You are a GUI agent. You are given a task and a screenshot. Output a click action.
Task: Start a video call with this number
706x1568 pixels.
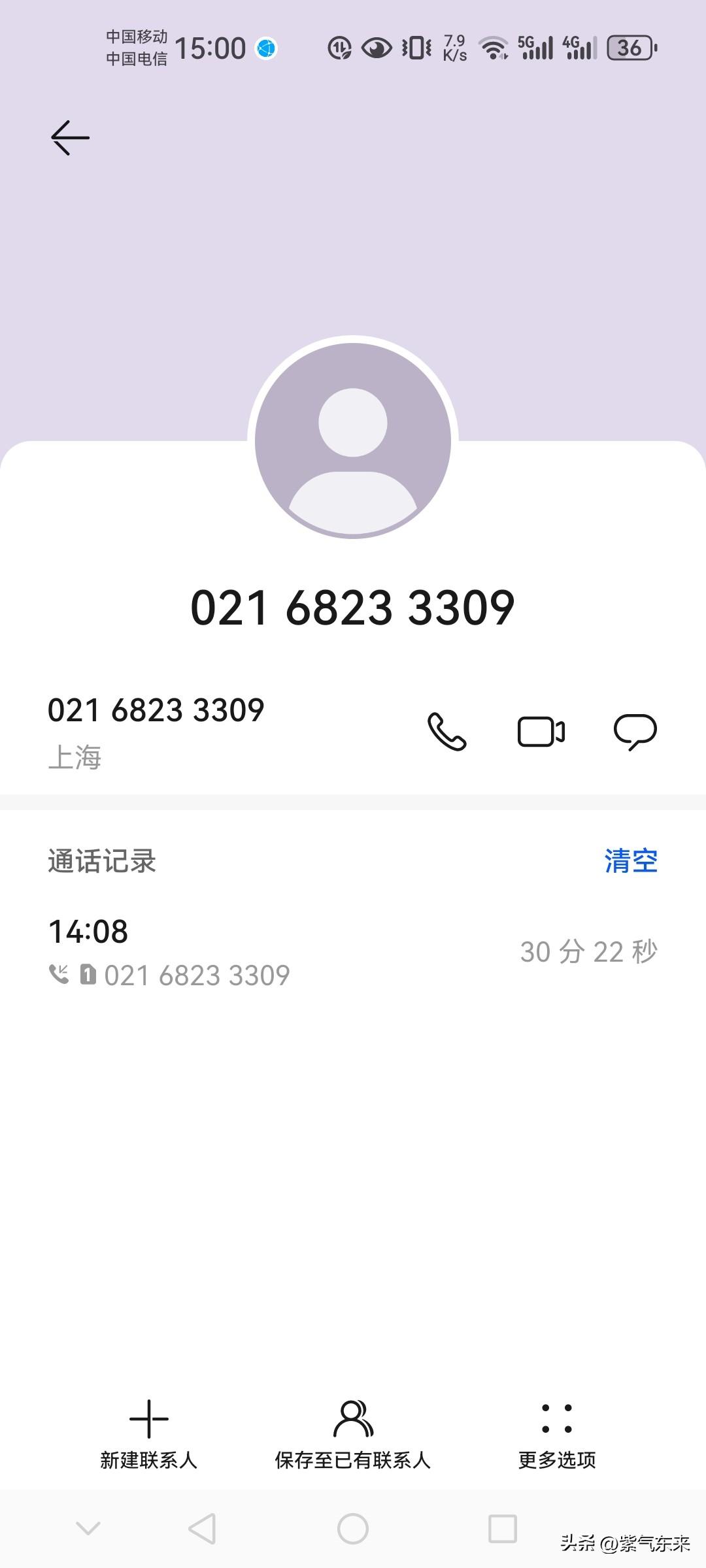(540, 732)
